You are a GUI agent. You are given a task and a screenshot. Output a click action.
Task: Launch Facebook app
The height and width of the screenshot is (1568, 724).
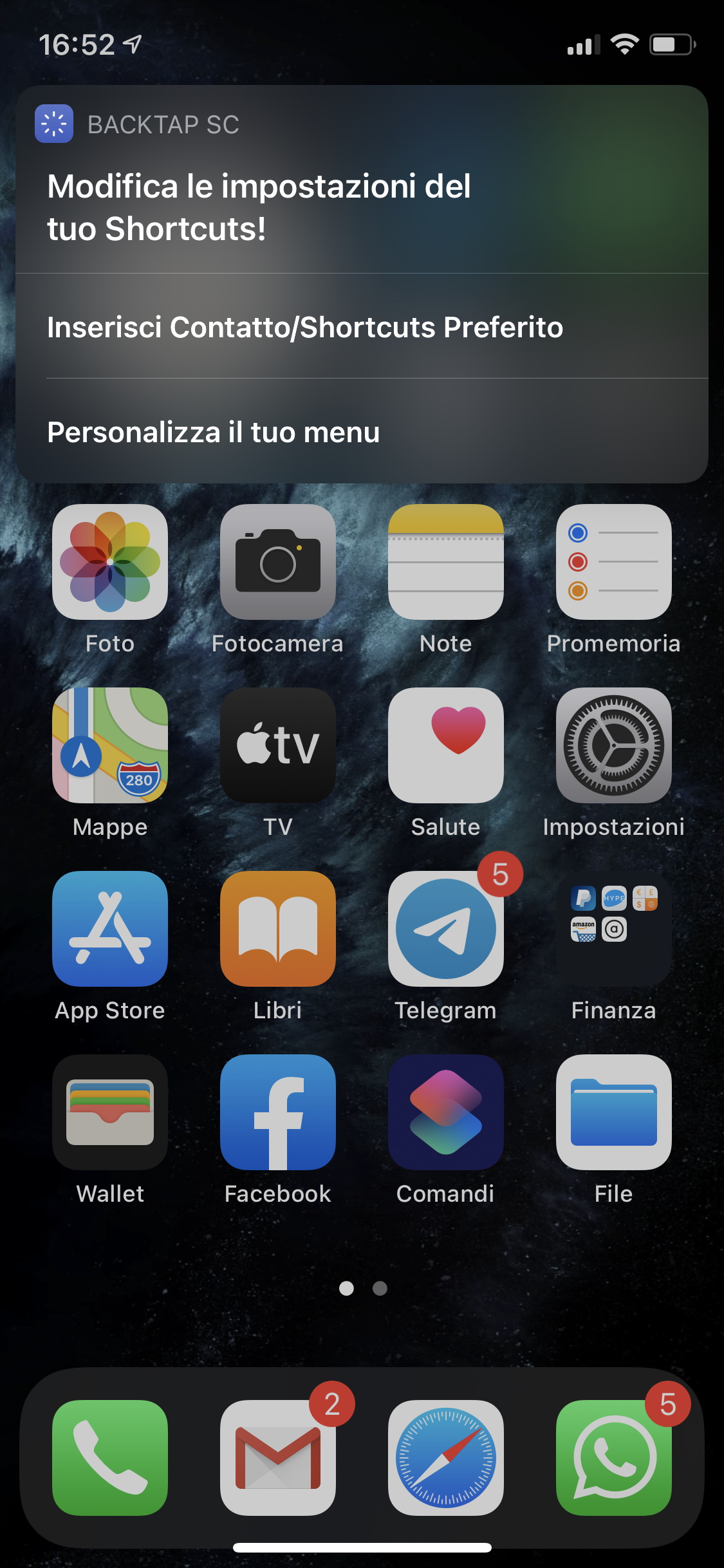(x=278, y=1112)
